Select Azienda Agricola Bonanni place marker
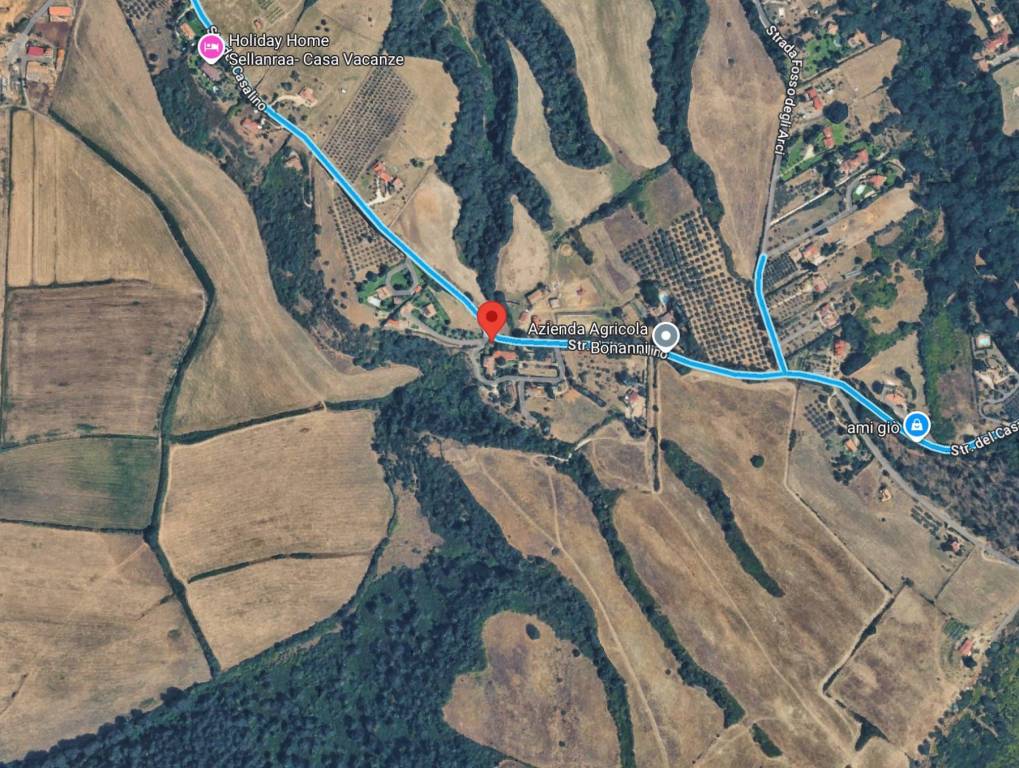This screenshot has height=768, width=1019. [x=665, y=335]
